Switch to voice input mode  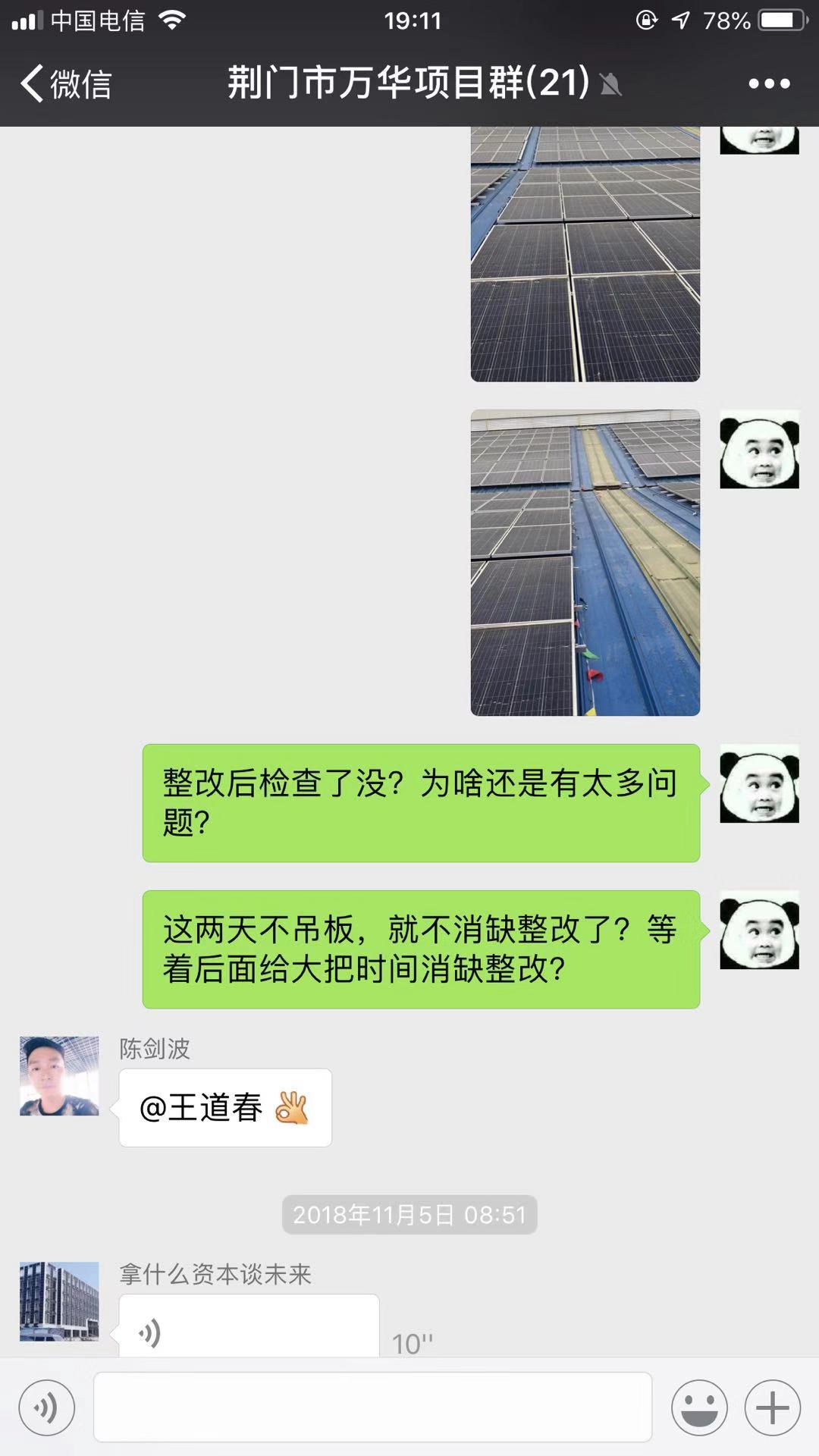tap(47, 1408)
